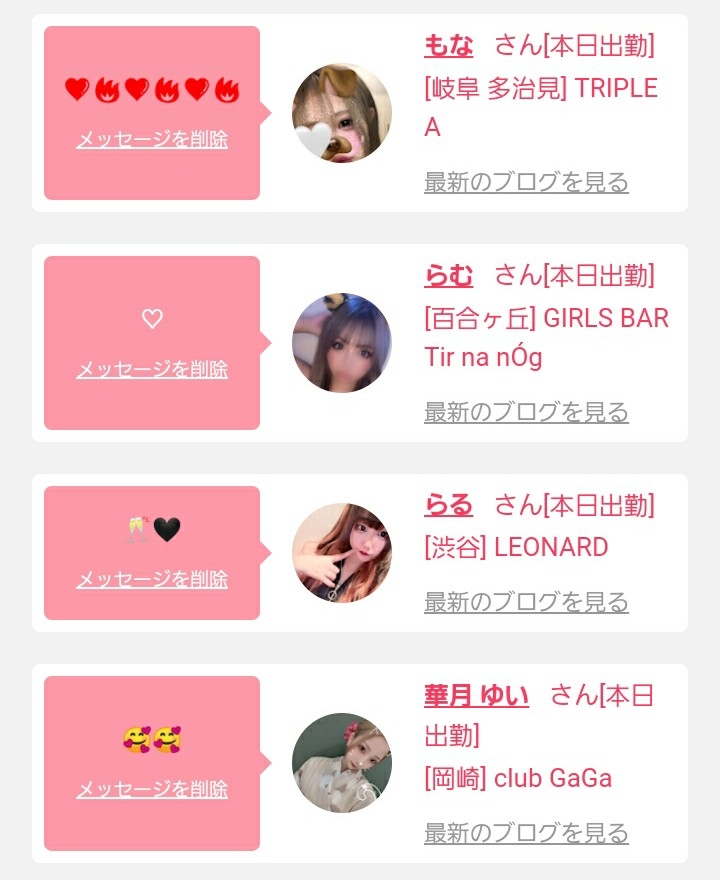Open らる's profile name link

449,506
